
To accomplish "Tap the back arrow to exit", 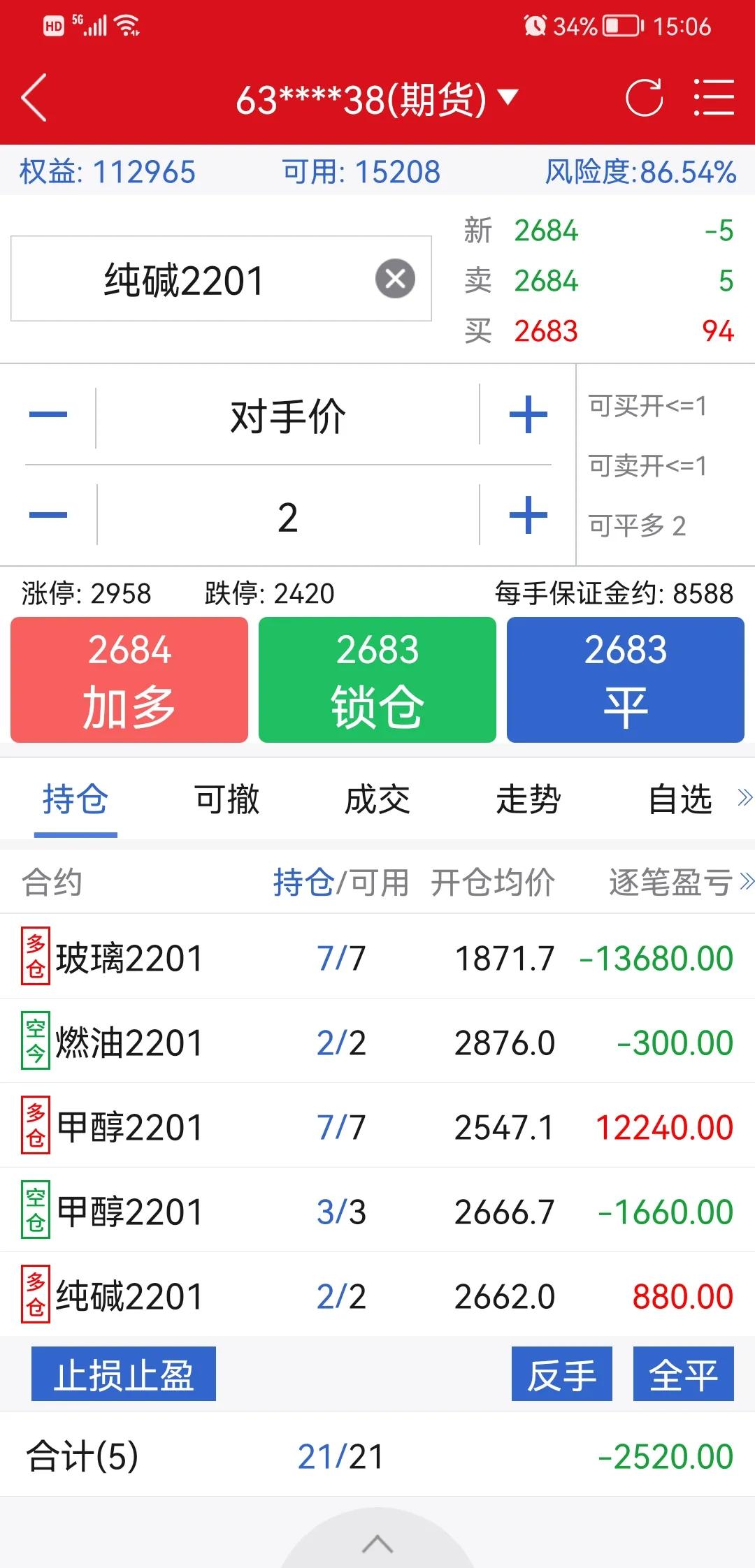I will coord(31,98).
